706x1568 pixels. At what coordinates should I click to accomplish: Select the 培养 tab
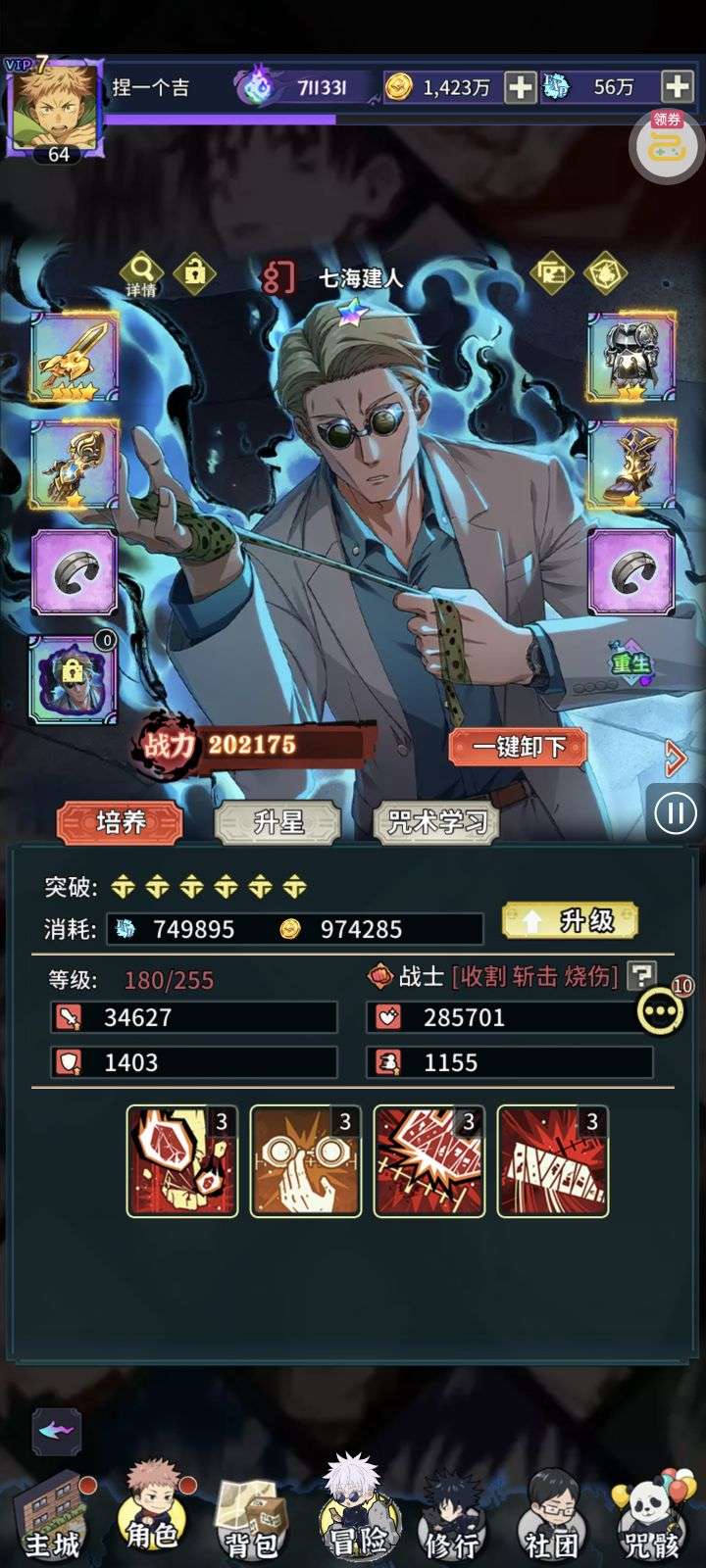121,822
